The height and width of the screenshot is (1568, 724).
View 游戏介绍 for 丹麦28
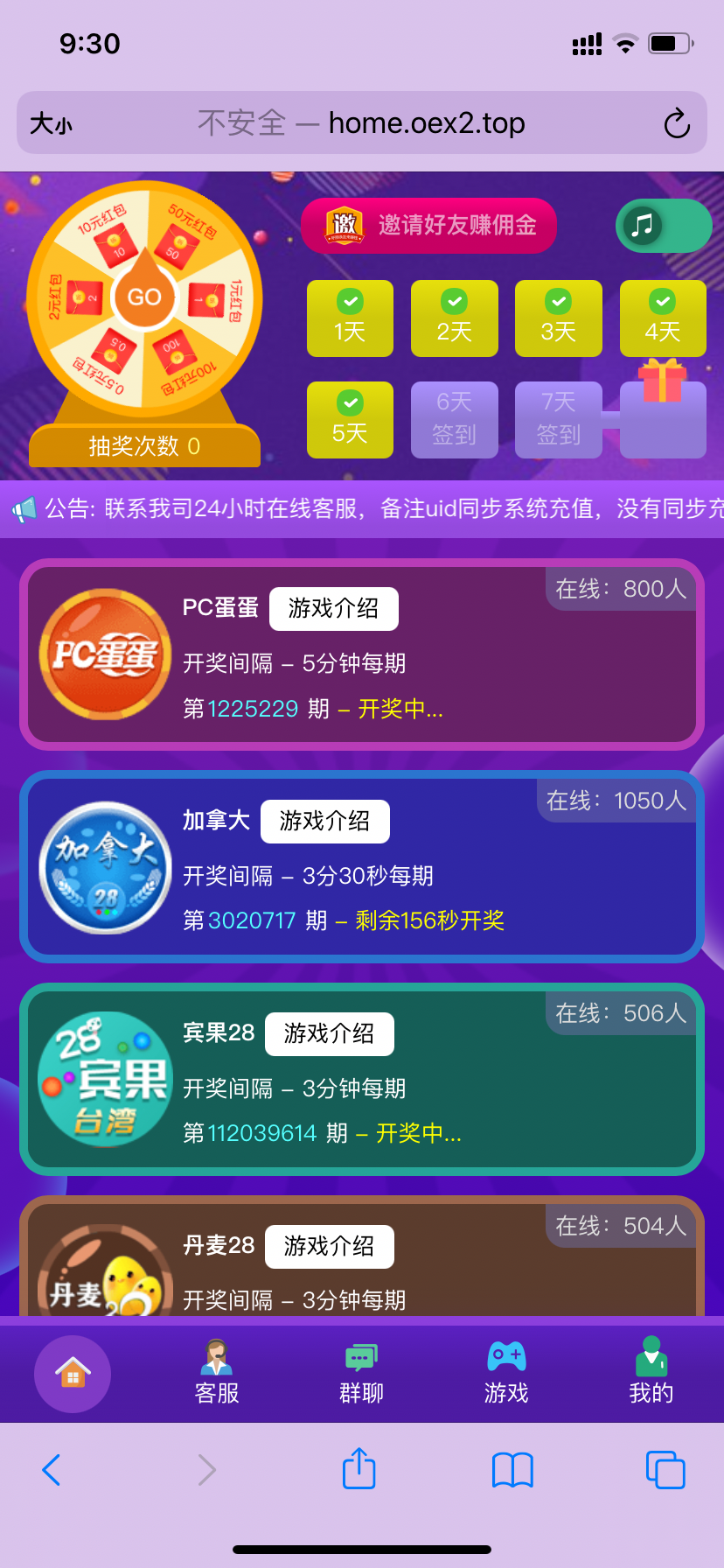point(329,1246)
